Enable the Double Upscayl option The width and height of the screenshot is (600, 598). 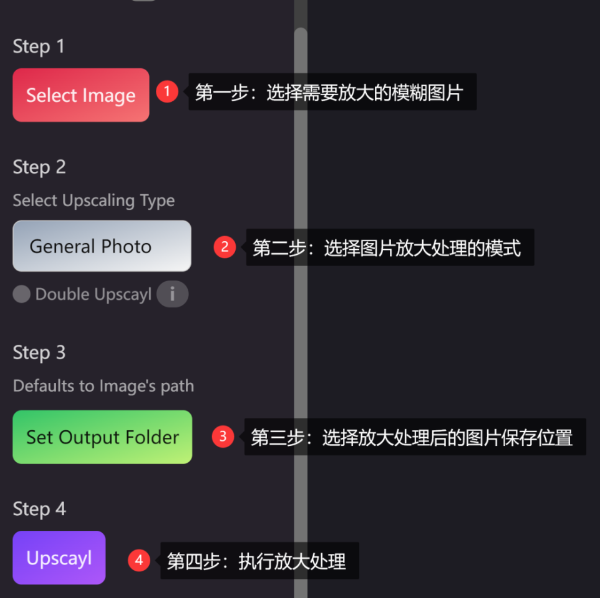tap(21, 295)
